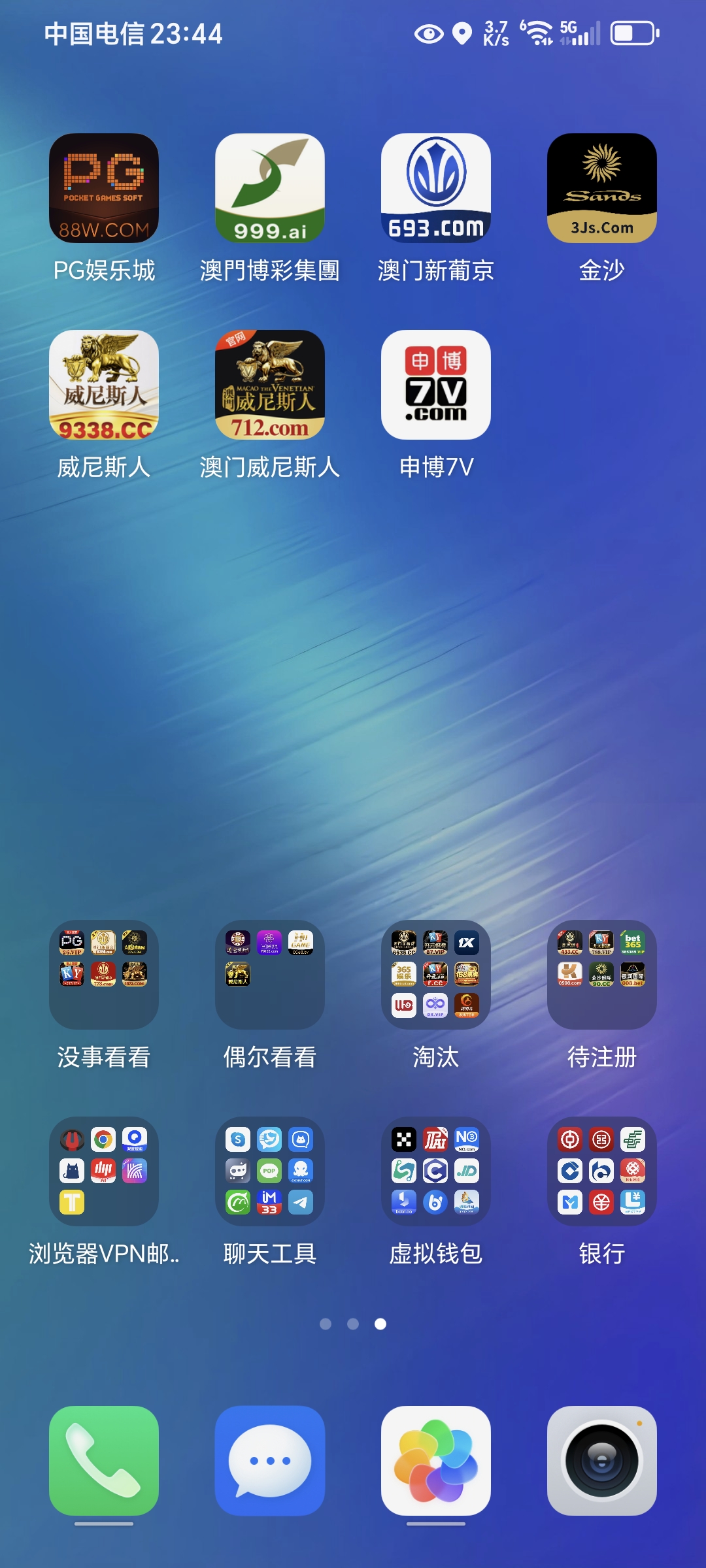
Task: Open the Phone dialer from the dock
Action: coord(104,1461)
